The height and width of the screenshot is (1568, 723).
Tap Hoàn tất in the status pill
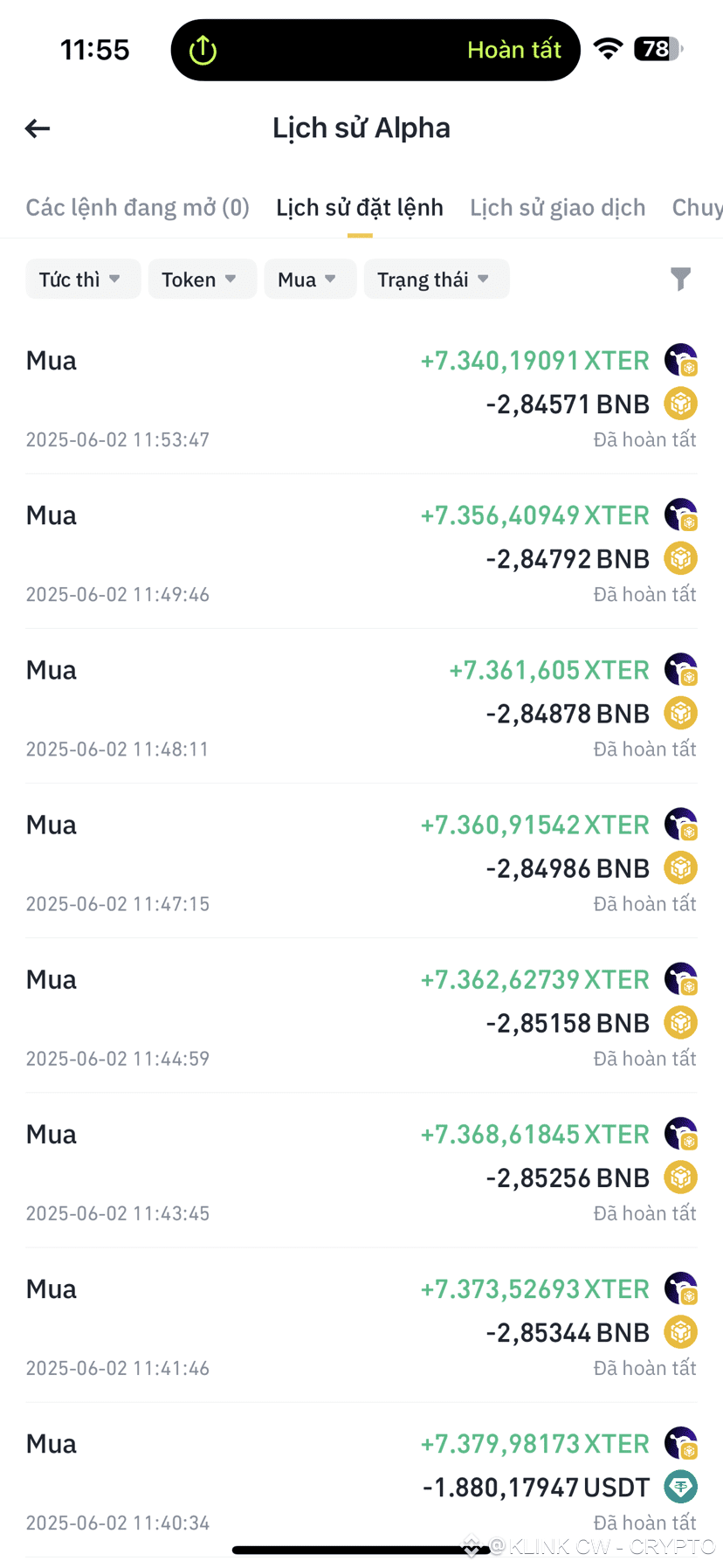[x=513, y=50]
